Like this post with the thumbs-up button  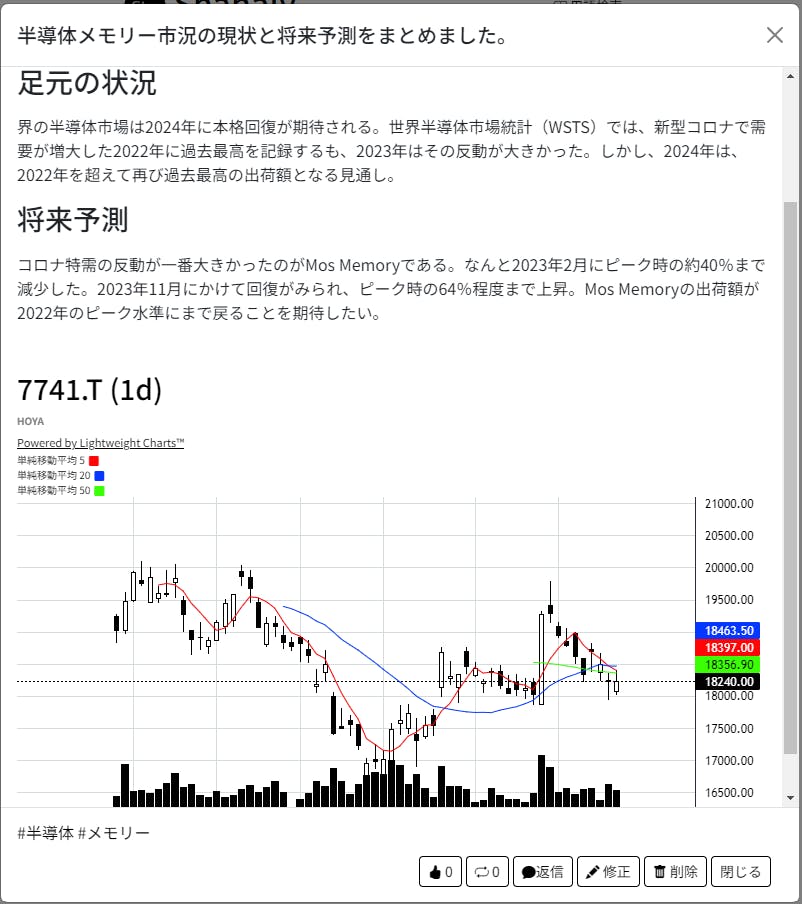pyautogui.click(x=441, y=871)
